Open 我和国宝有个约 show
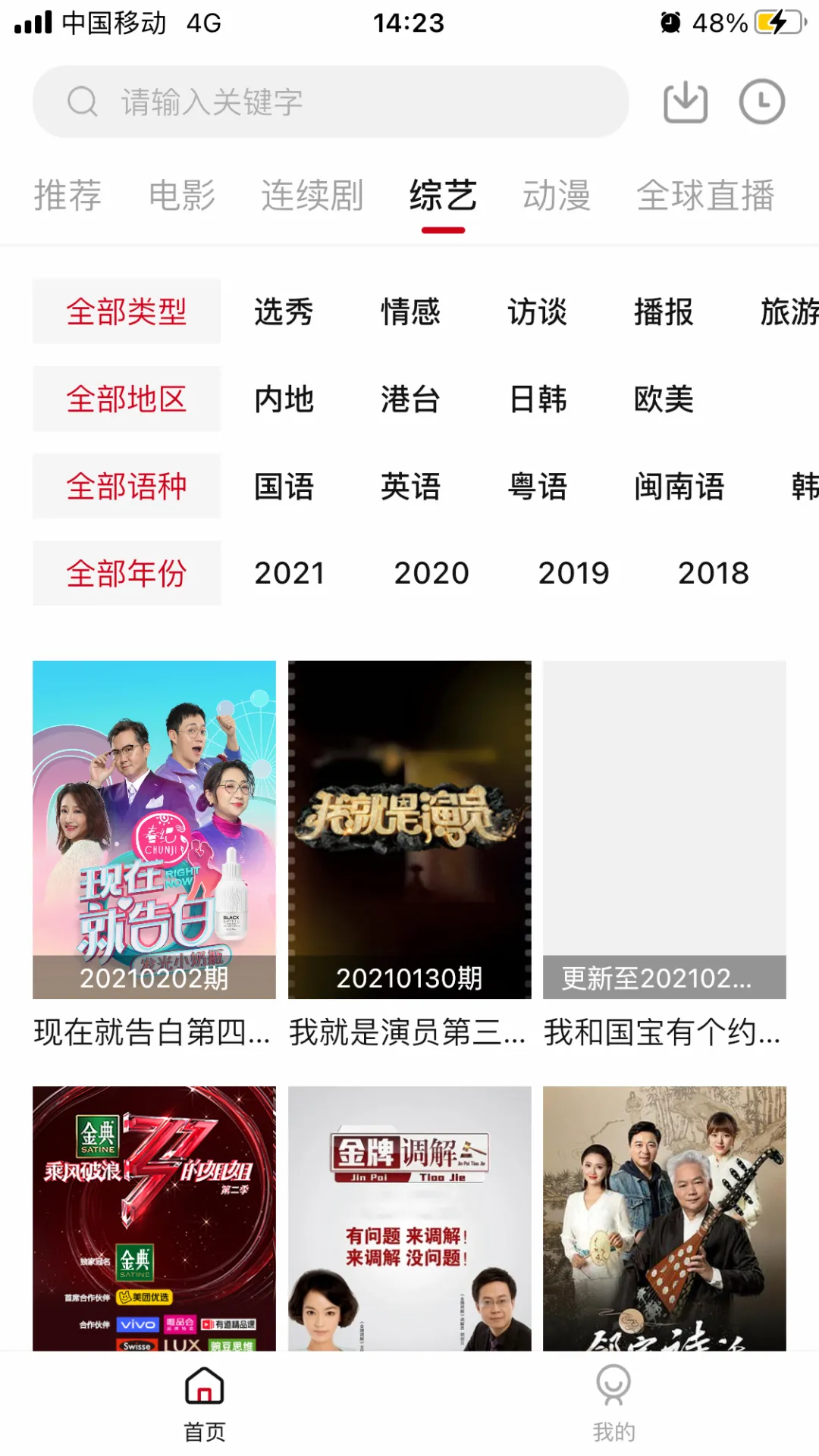Viewport: 819px width, 1456px height. (664, 829)
